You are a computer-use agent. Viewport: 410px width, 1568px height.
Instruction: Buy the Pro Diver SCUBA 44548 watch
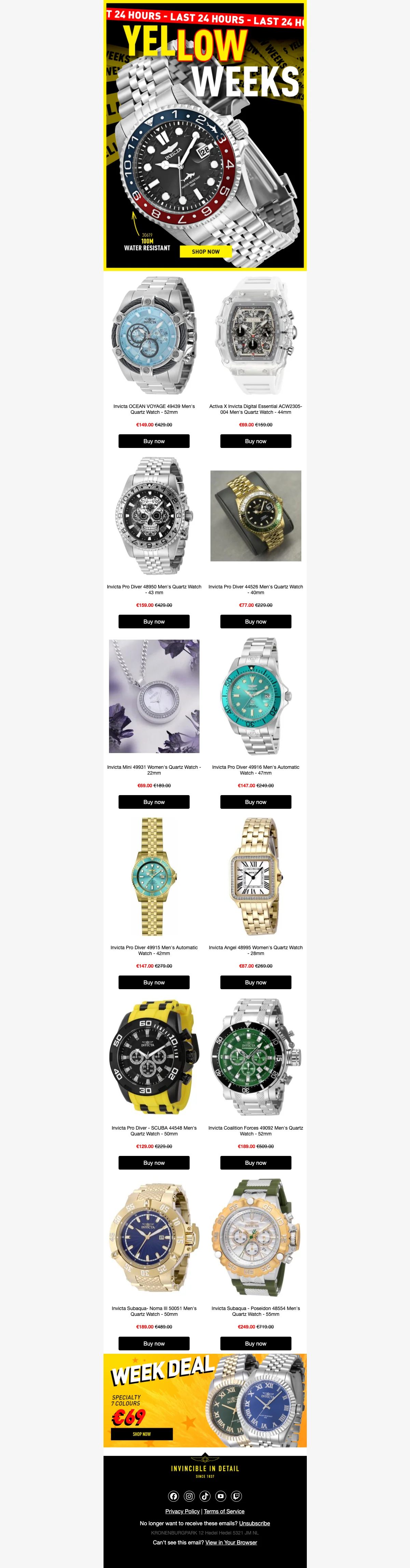tap(154, 1163)
